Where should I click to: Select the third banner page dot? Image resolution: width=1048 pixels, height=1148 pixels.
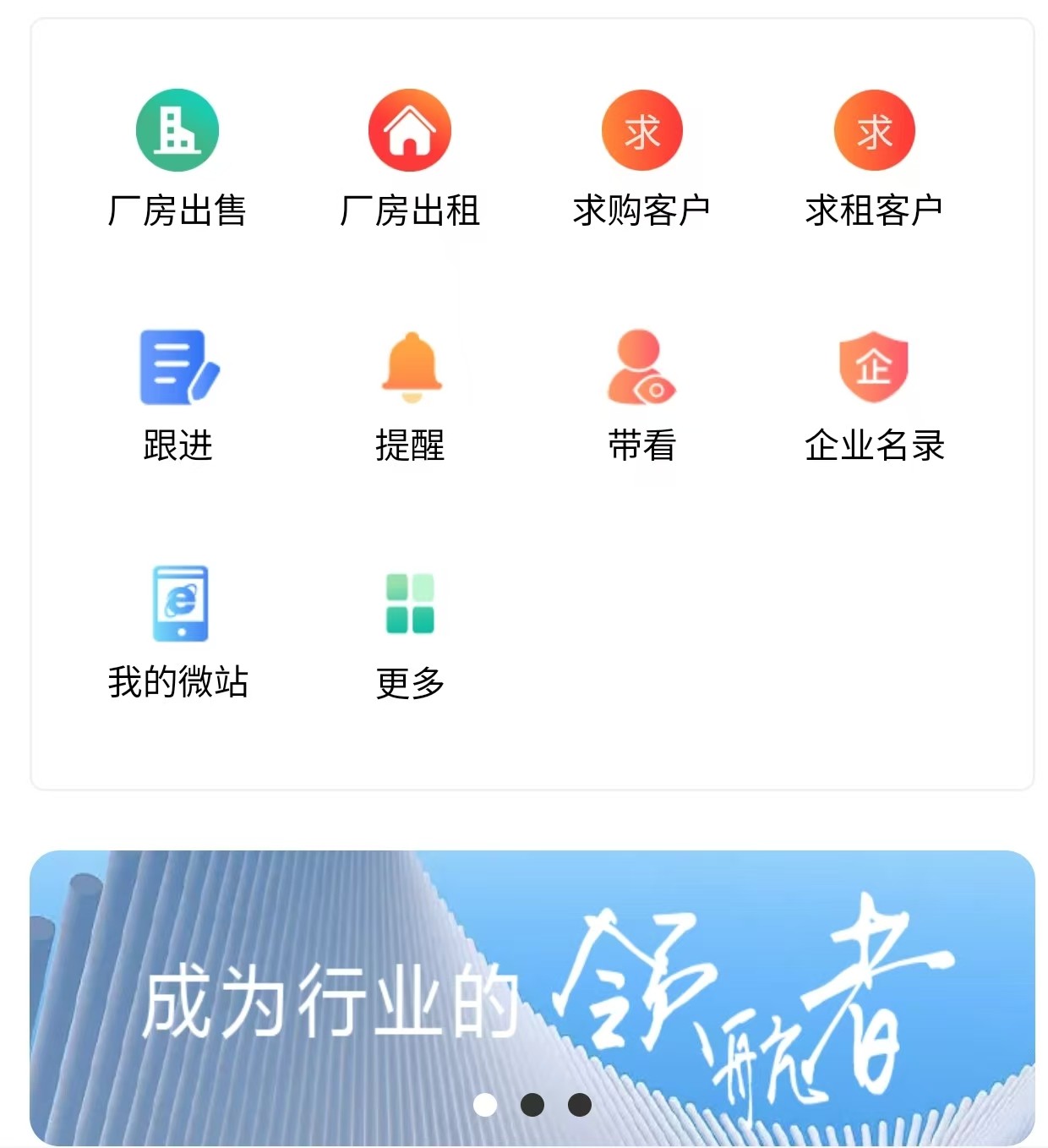coord(580,1105)
